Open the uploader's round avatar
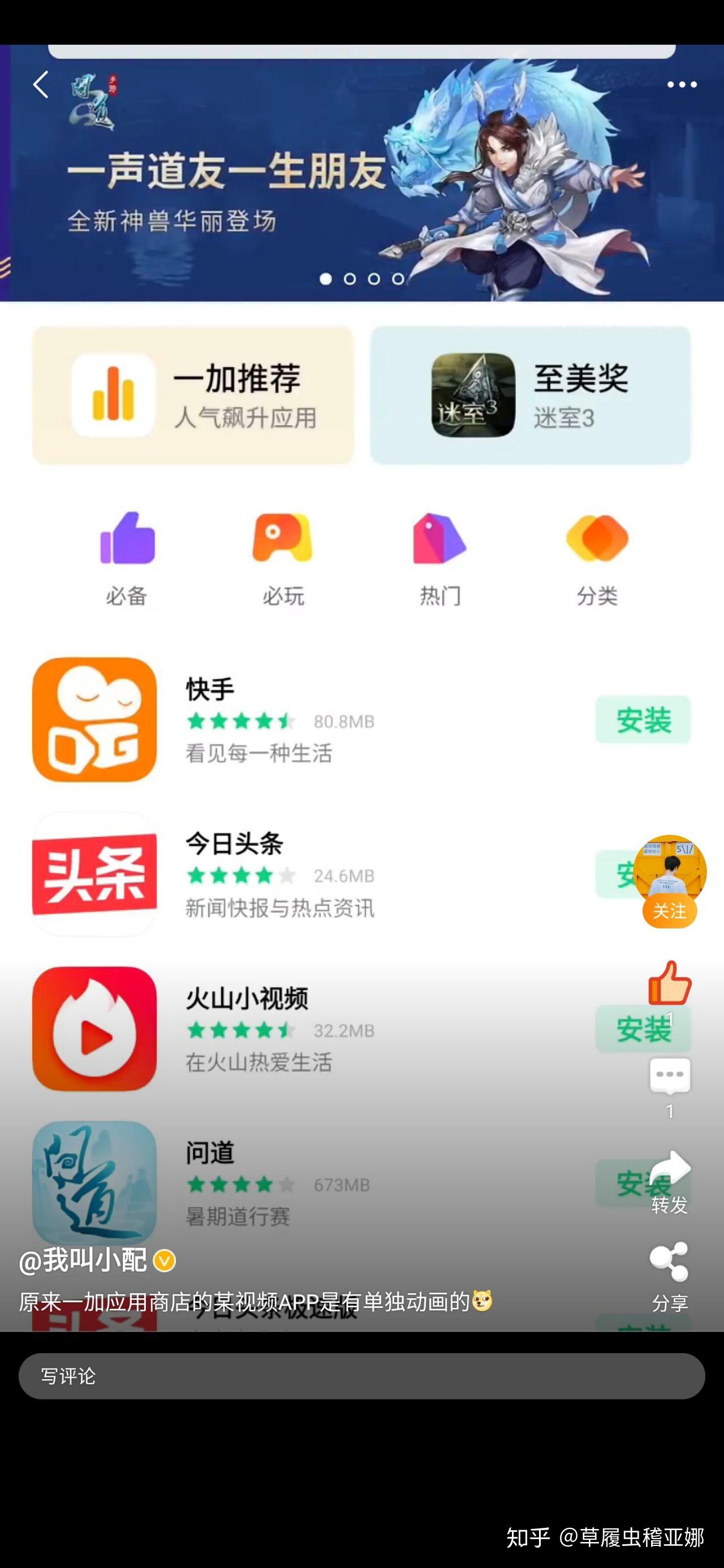The image size is (724, 1568). pos(669,870)
